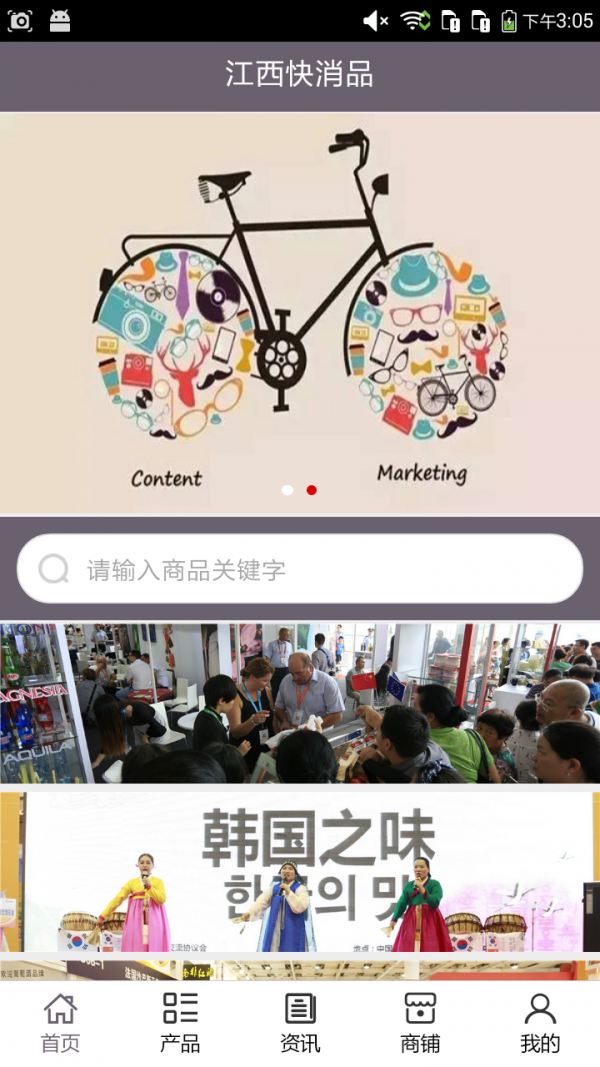Open the 我的 profile tab
600x1067 pixels.
tap(540, 1023)
